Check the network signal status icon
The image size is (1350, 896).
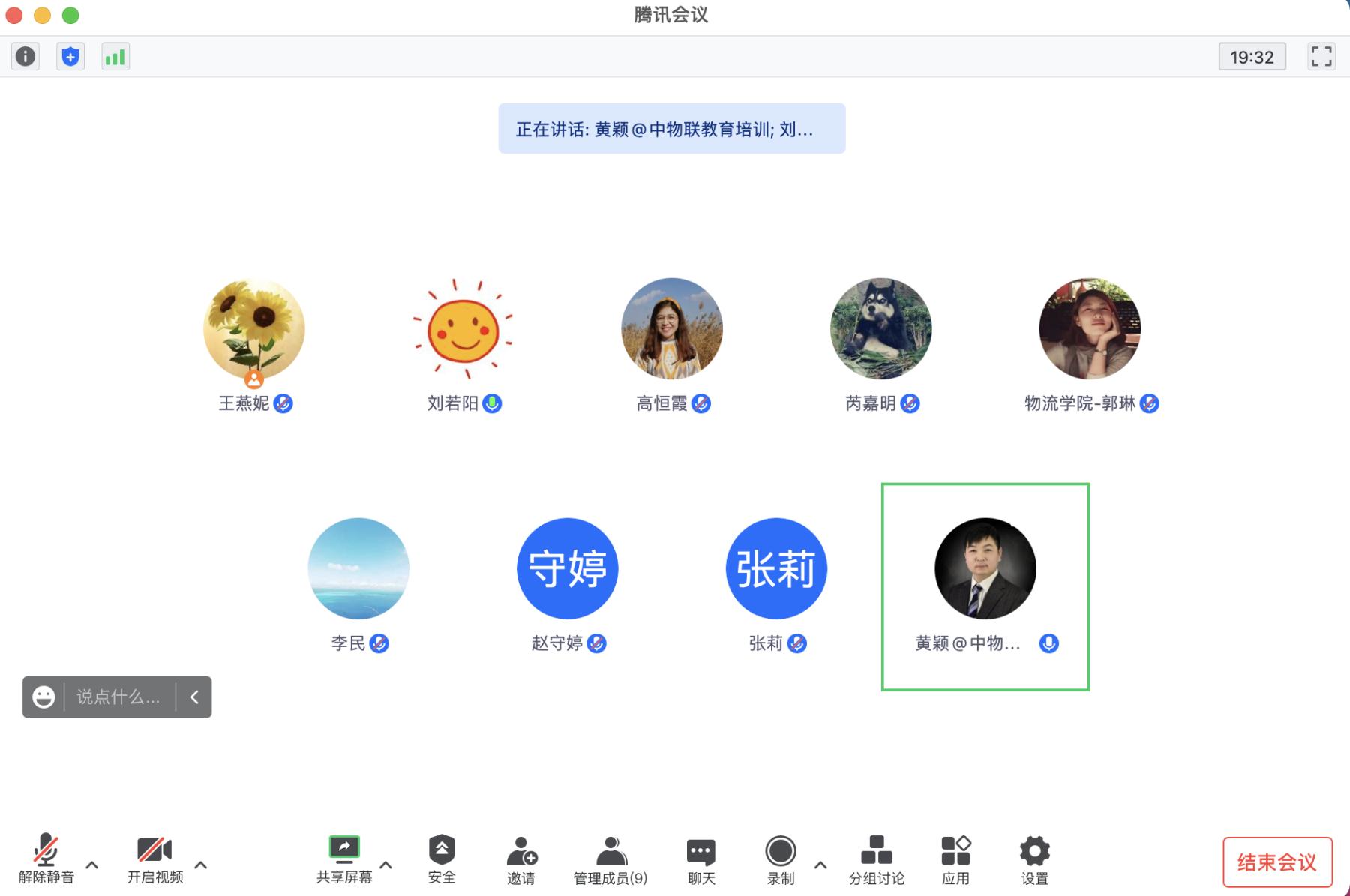115,56
